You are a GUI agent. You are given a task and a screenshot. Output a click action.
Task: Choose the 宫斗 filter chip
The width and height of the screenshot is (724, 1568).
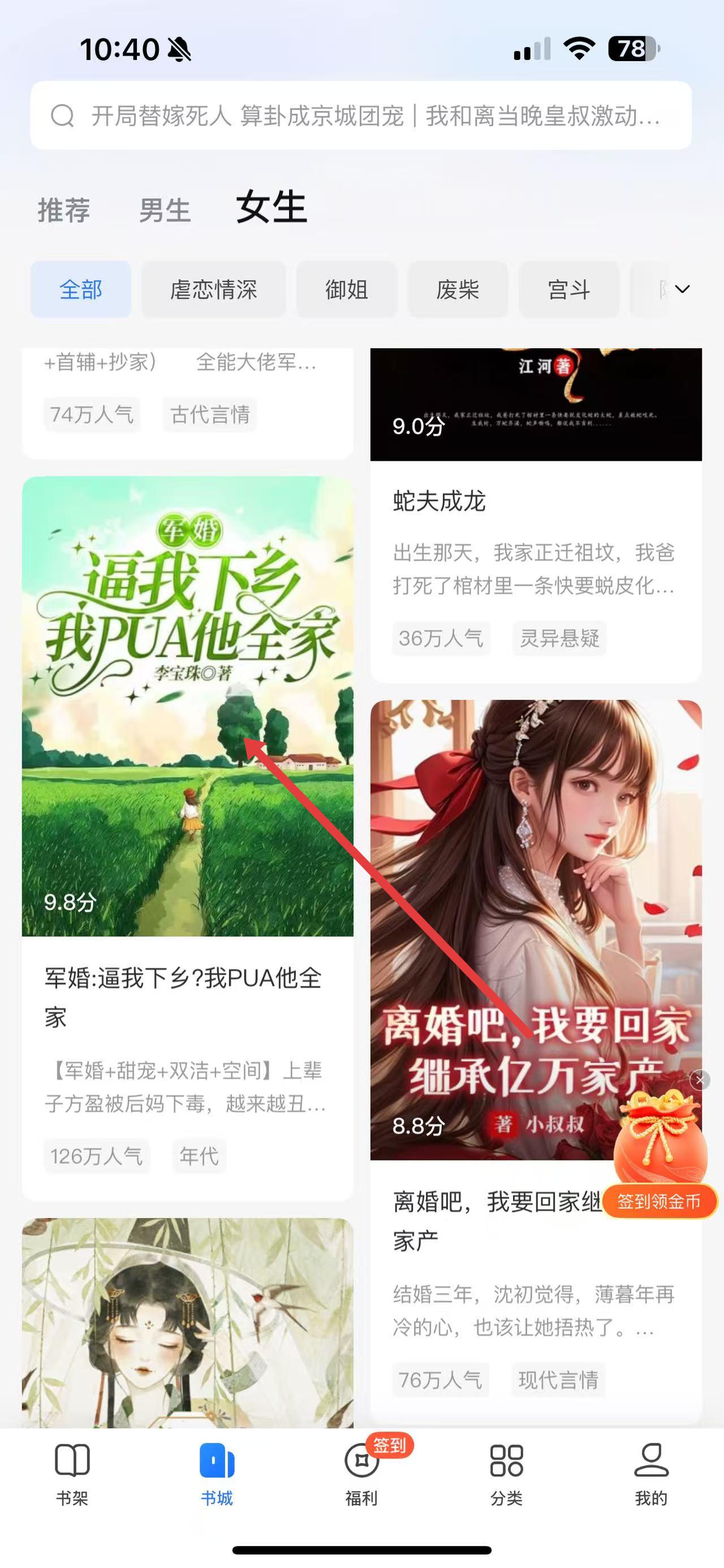click(x=568, y=290)
